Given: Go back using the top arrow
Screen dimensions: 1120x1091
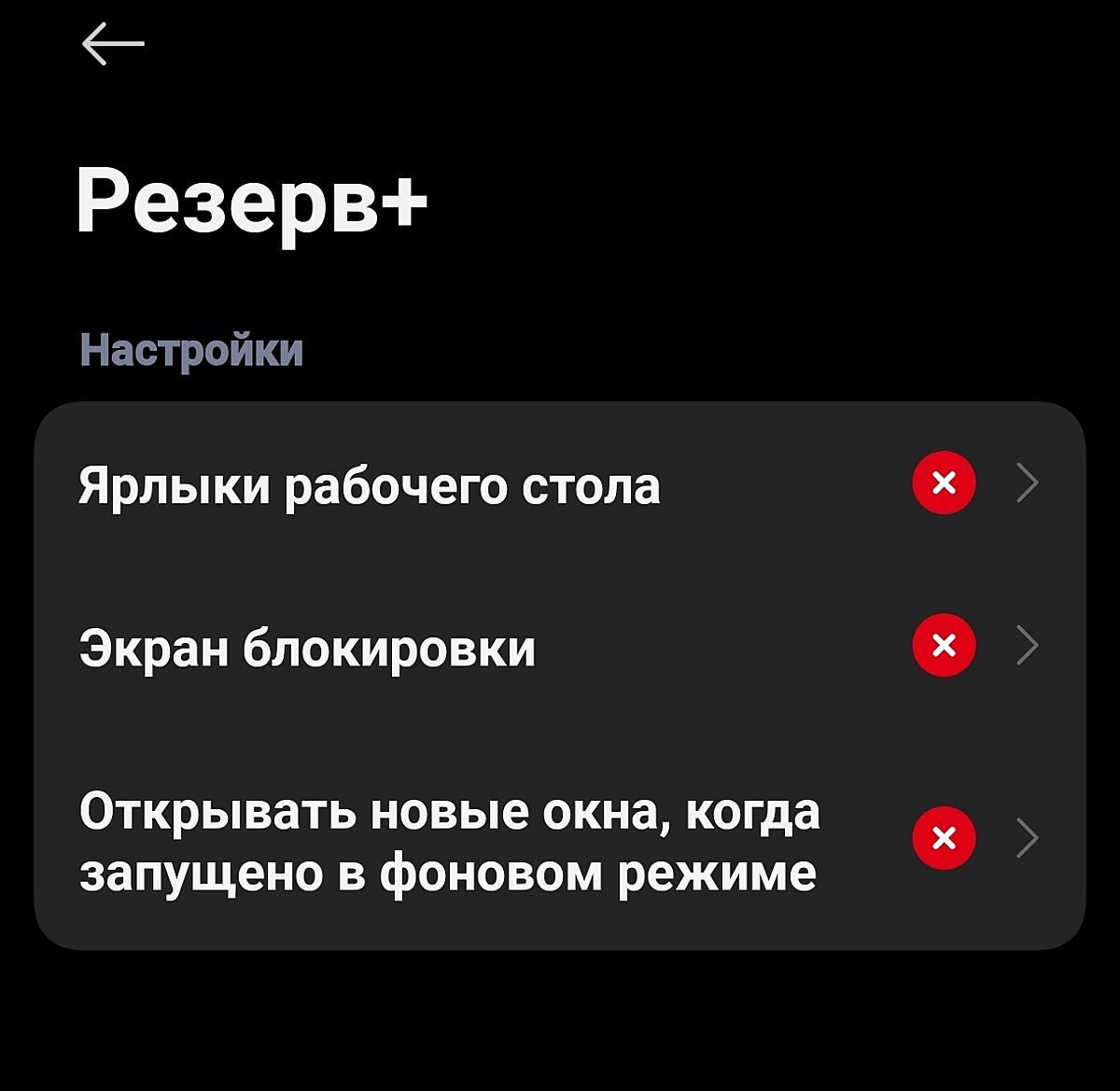Looking at the screenshot, I should [x=113, y=44].
